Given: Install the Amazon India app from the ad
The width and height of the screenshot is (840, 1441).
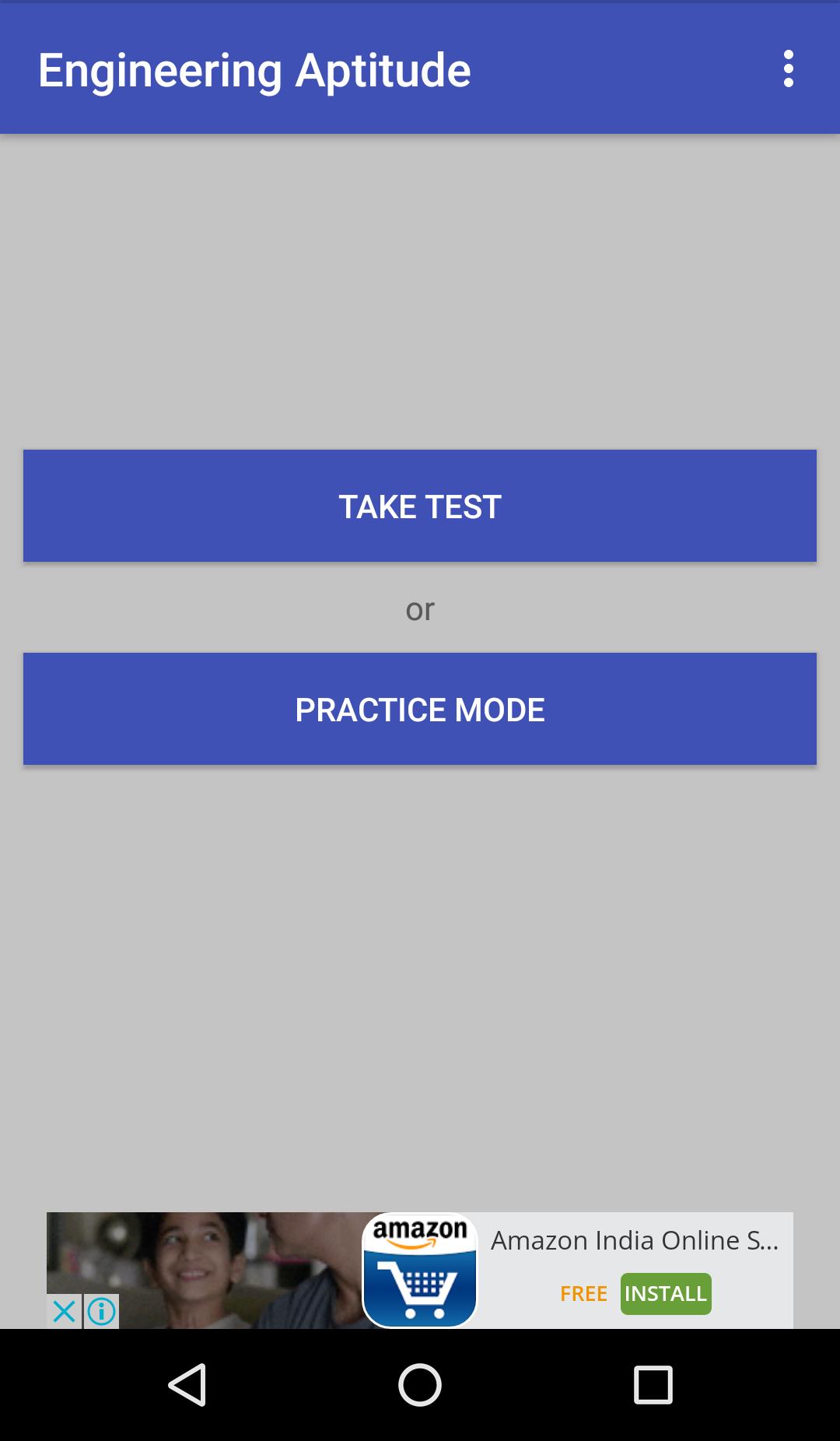Looking at the screenshot, I should click(665, 1294).
